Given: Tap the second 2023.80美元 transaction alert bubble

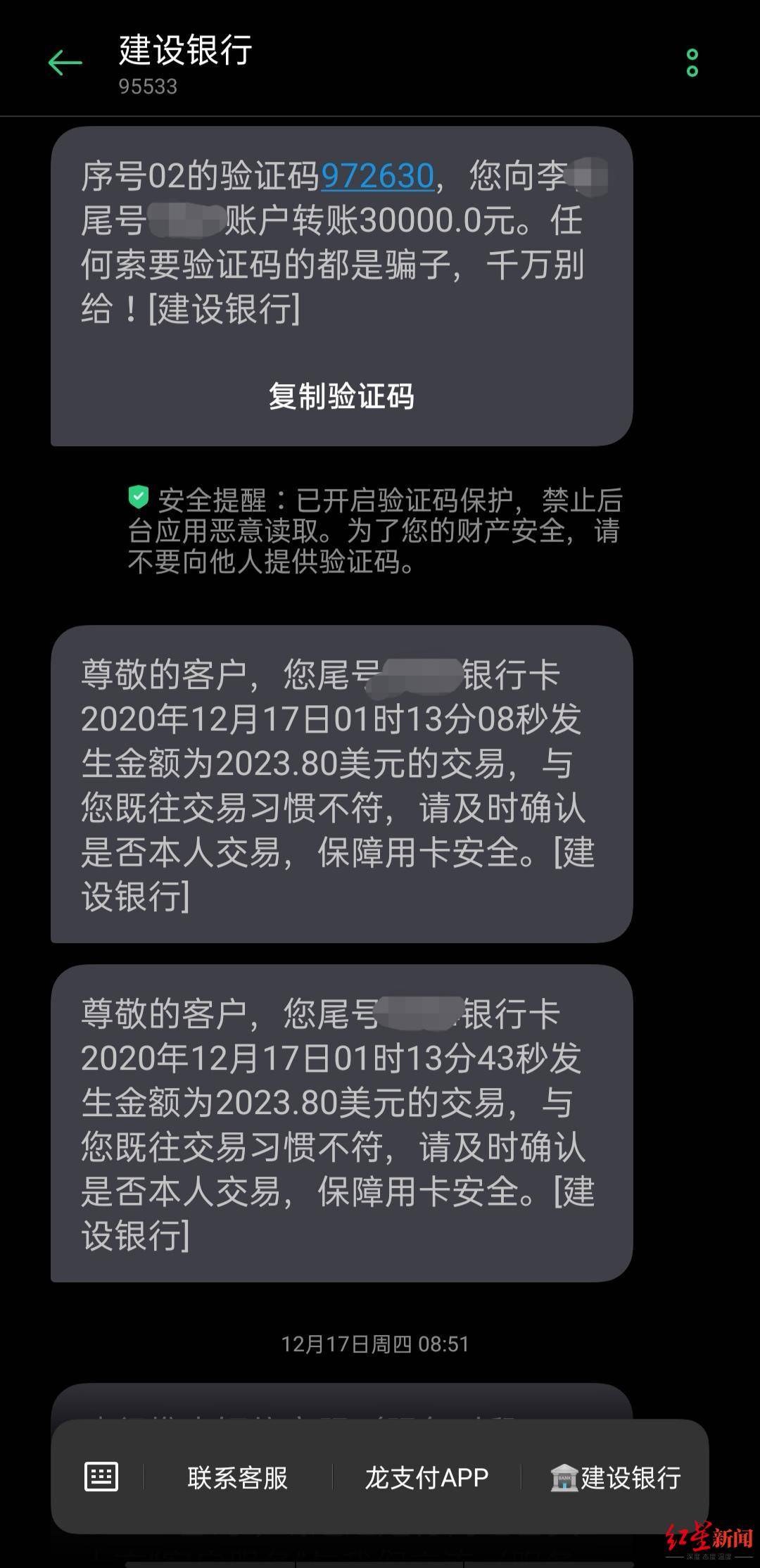Looking at the screenshot, I should (x=341, y=1126).
